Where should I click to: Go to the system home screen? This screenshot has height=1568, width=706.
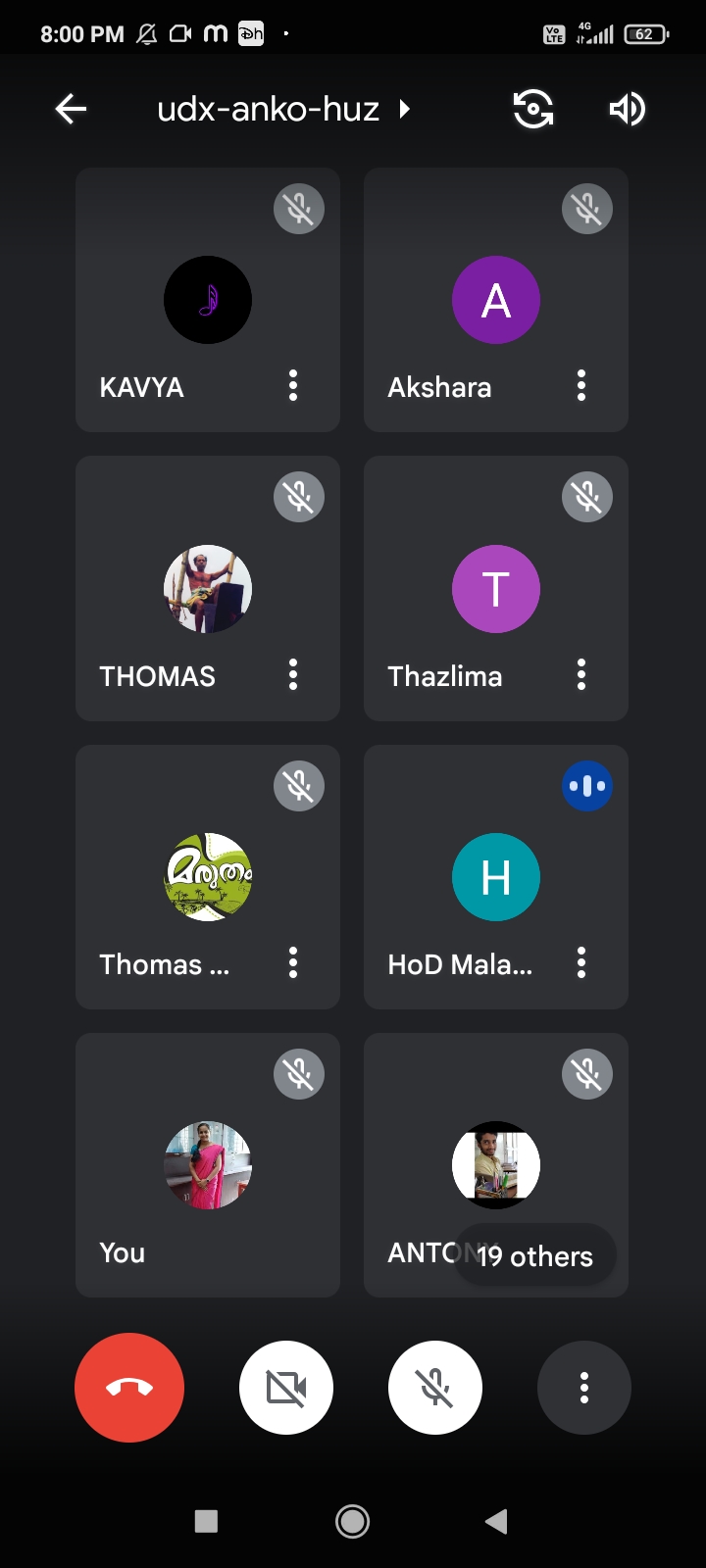coord(352,1521)
